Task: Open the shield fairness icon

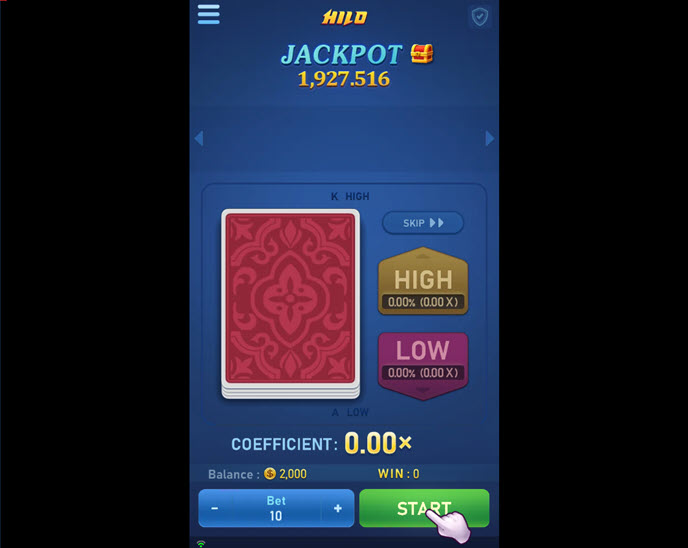Action: 479,17
